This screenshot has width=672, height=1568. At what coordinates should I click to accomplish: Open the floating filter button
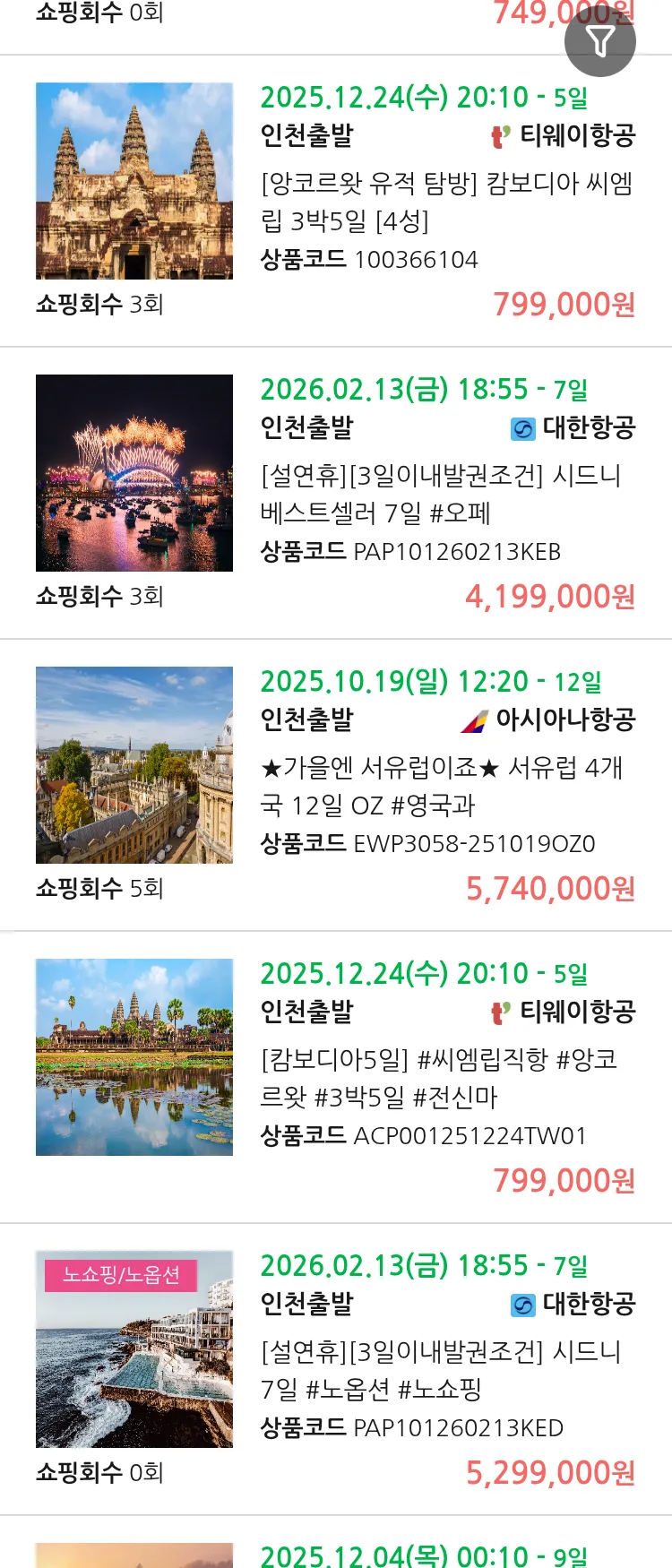pyautogui.click(x=599, y=41)
